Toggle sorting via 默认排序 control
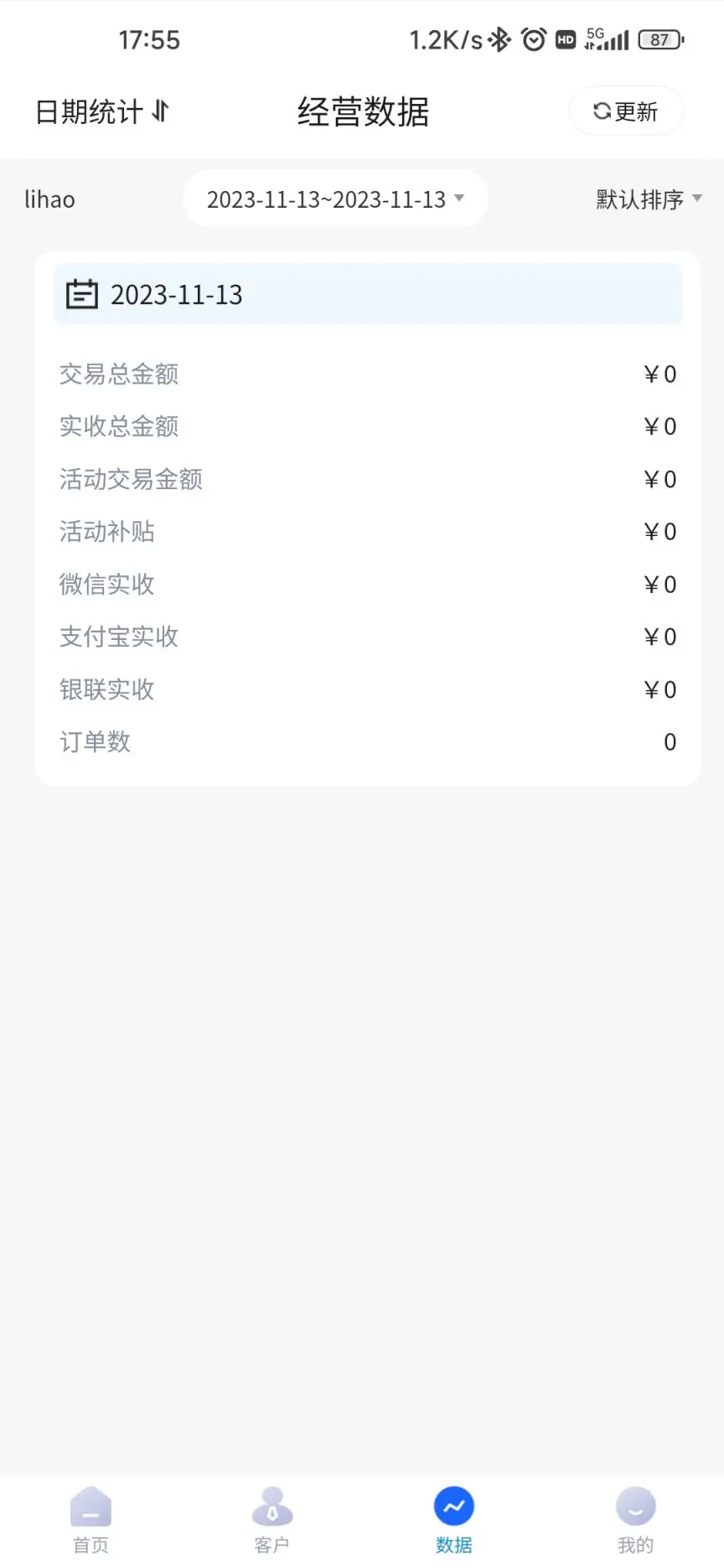The height and width of the screenshot is (1568, 724). [x=647, y=199]
